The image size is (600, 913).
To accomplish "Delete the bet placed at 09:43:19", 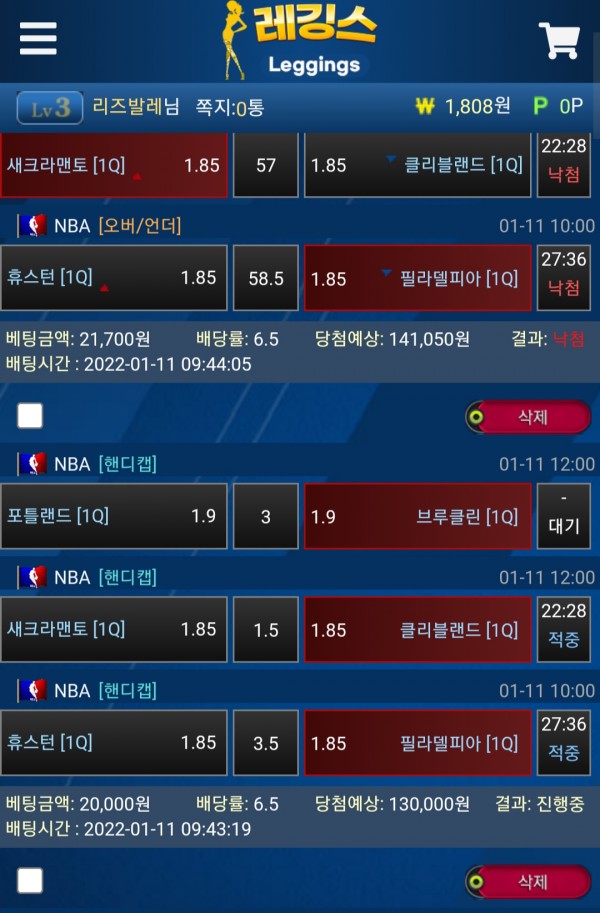I will pyautogui.click(x=528, y=881).
